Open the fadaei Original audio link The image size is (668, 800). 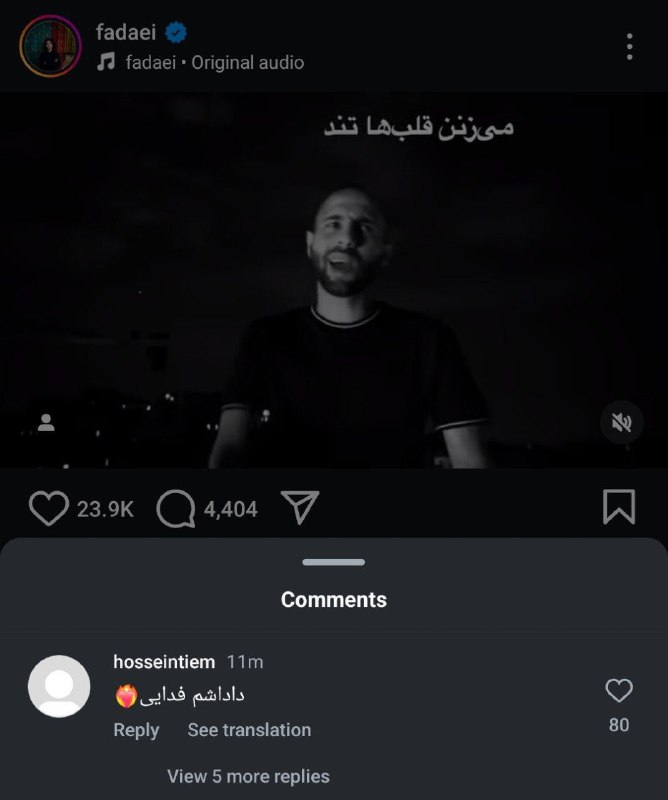(214, 62)
